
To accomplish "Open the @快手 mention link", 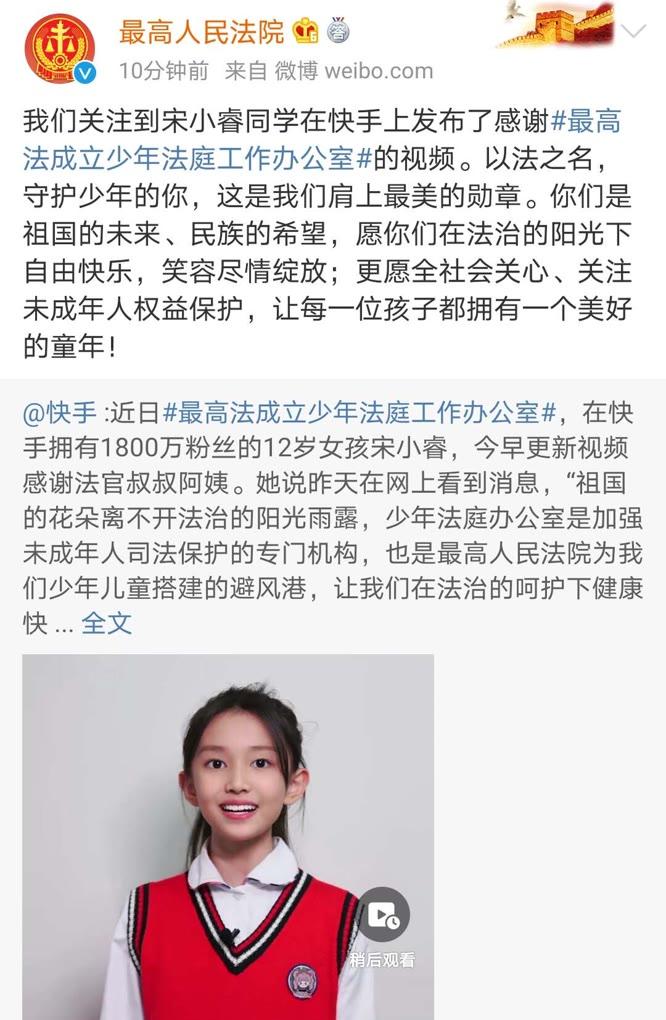I will 60,412.
